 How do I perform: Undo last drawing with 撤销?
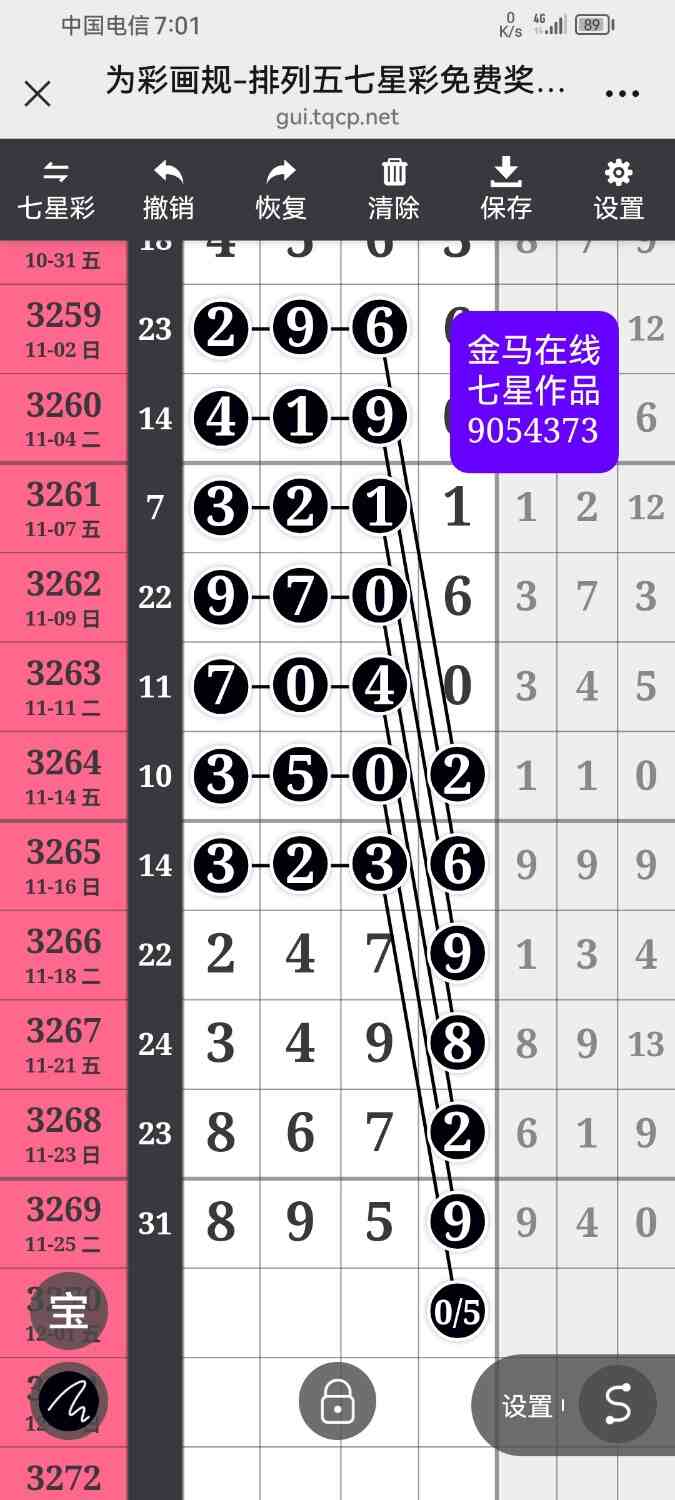[x=168, y=190]
